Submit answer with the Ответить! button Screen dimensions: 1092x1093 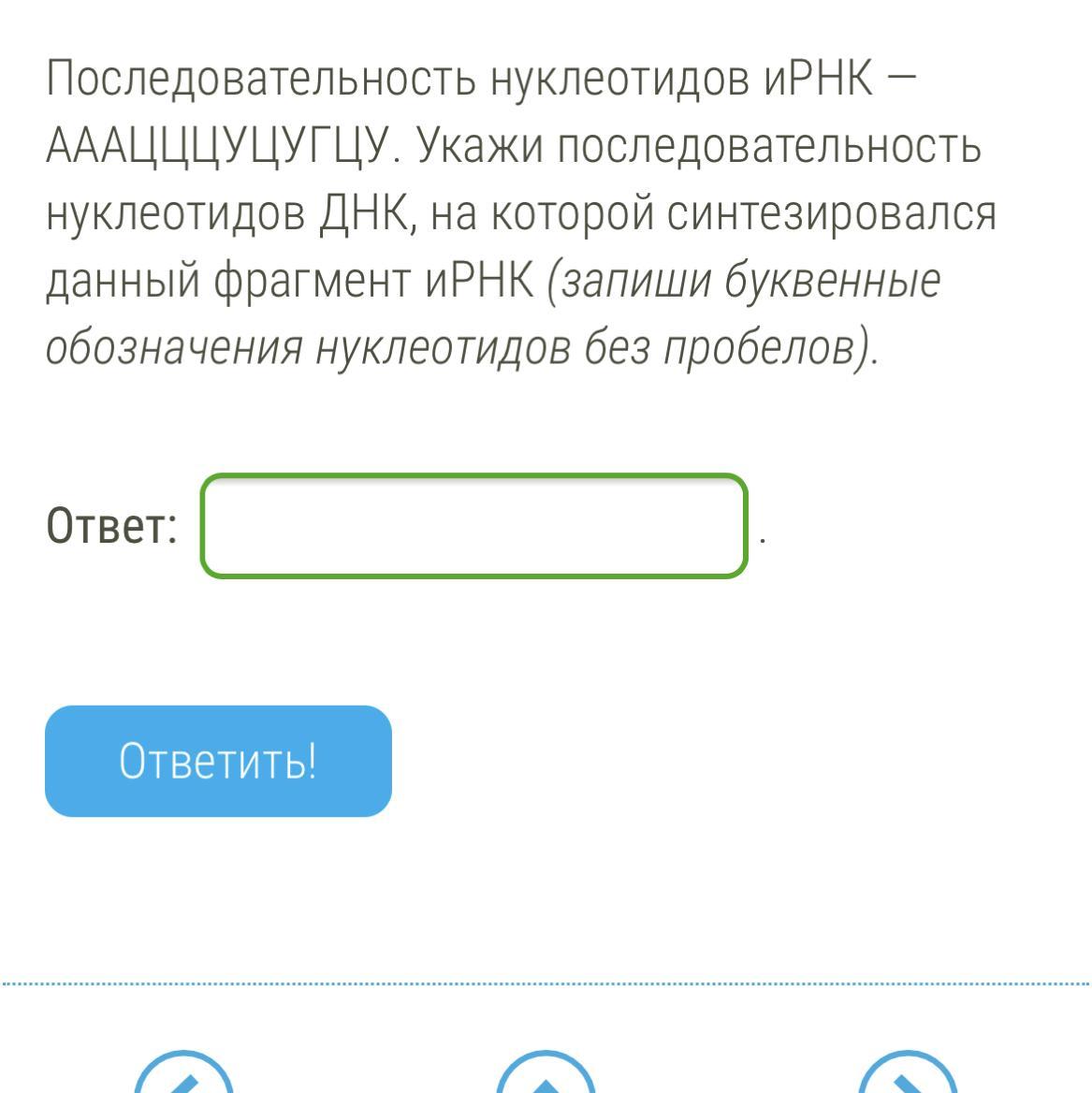click(x=218, y=761)
